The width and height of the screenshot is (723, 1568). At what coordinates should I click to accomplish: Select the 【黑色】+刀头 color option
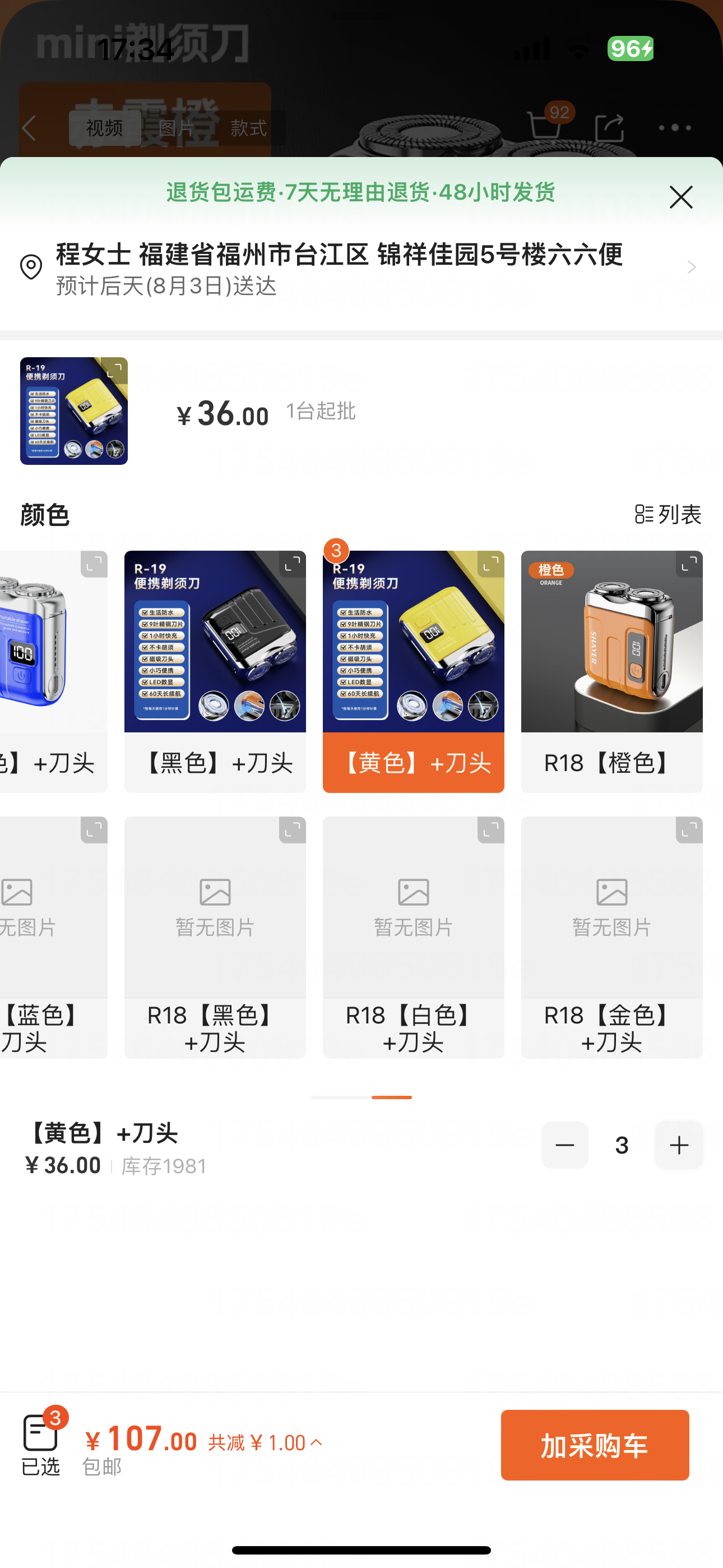coord(215,671)
